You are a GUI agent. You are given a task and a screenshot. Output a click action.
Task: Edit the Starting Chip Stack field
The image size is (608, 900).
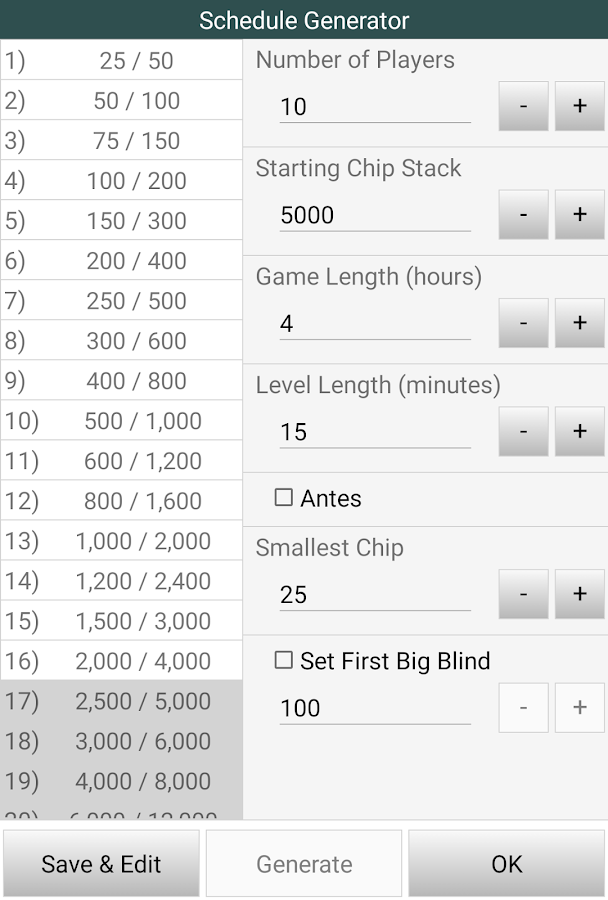coord(374,215)
